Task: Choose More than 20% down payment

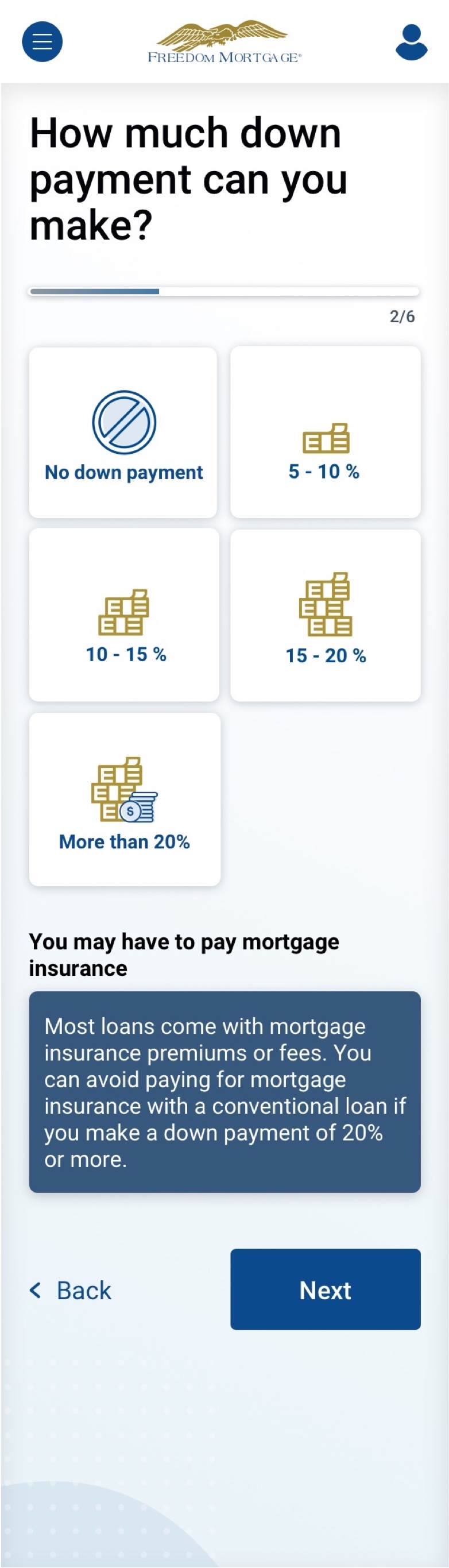Action: point(125,799)
